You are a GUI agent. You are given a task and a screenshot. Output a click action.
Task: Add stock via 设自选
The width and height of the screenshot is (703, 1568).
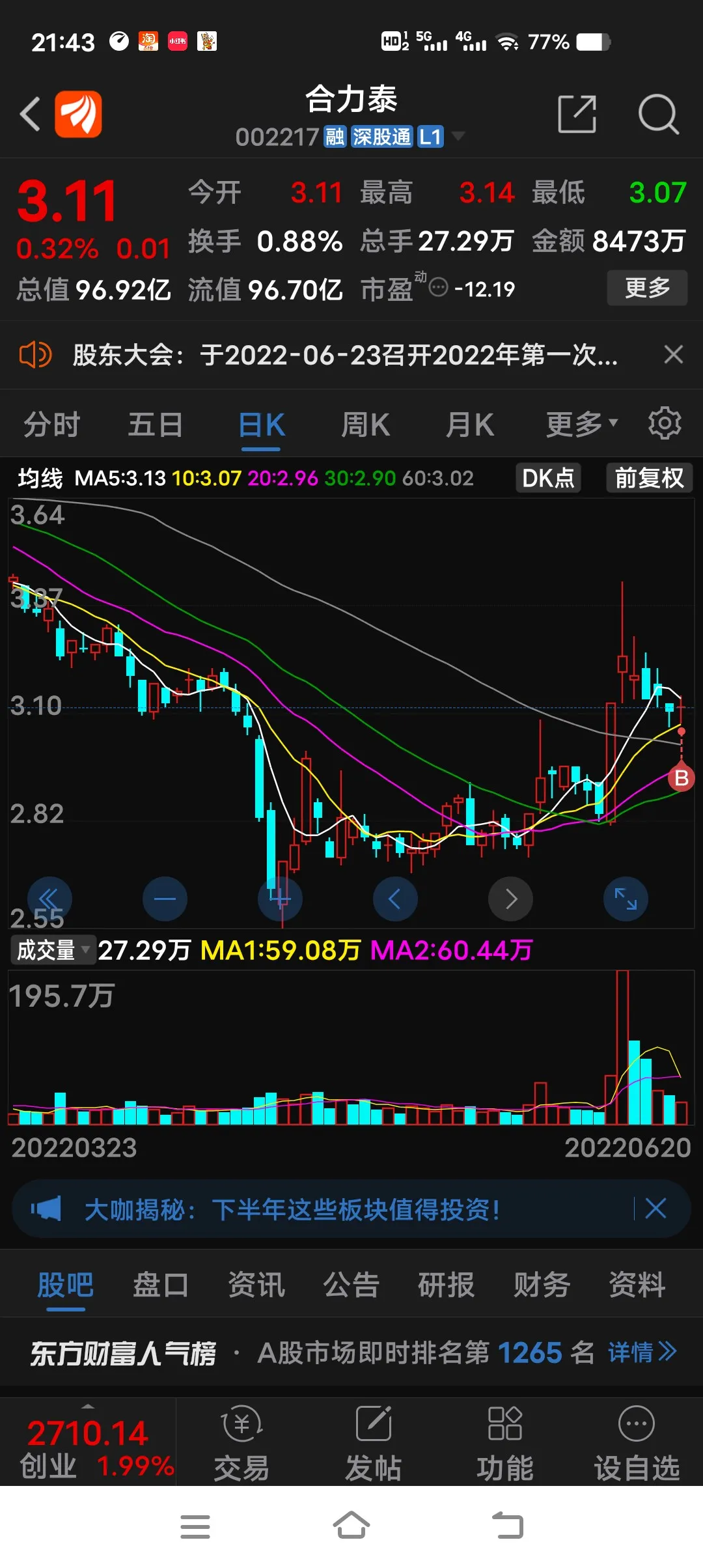click(x=636, y=1442)
